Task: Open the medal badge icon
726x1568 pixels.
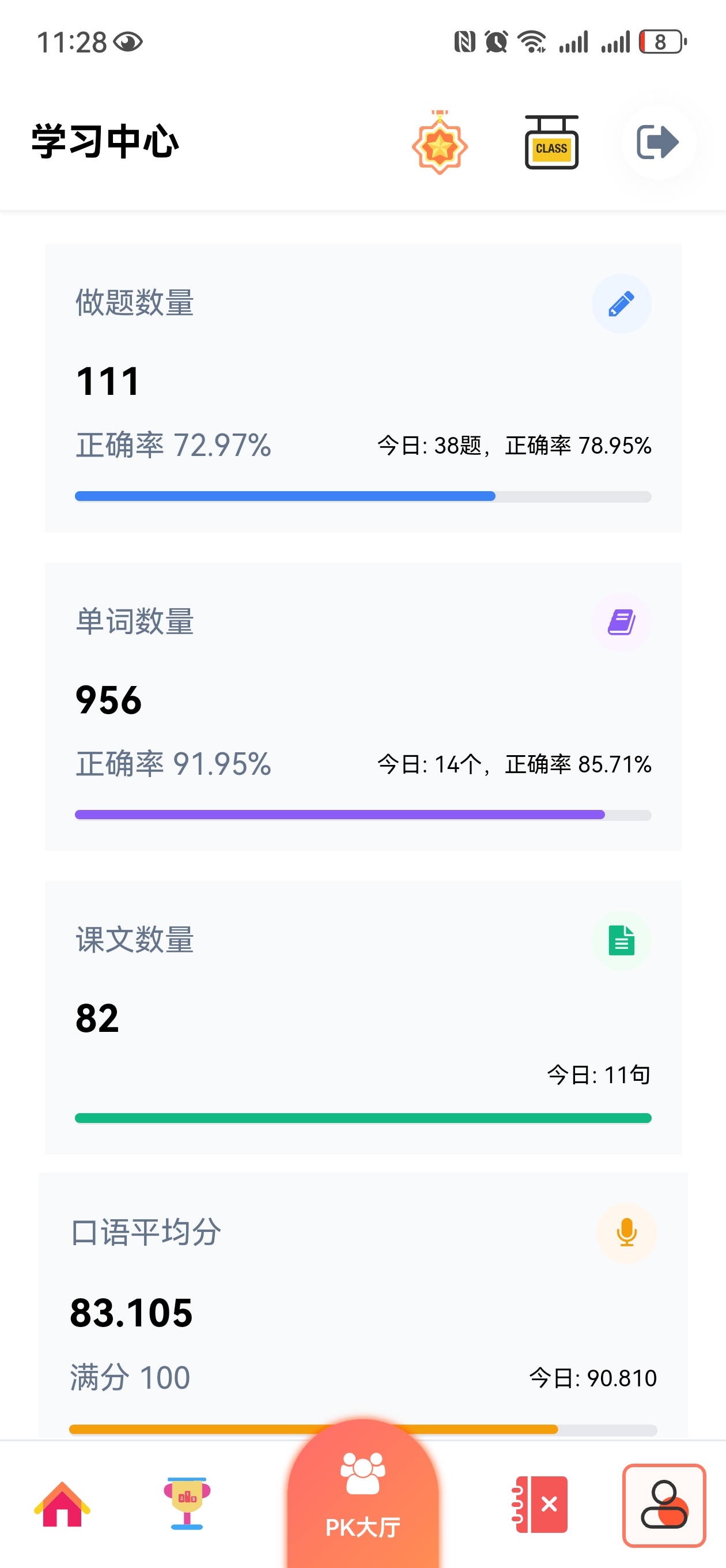Action: [x=440, y=143]
